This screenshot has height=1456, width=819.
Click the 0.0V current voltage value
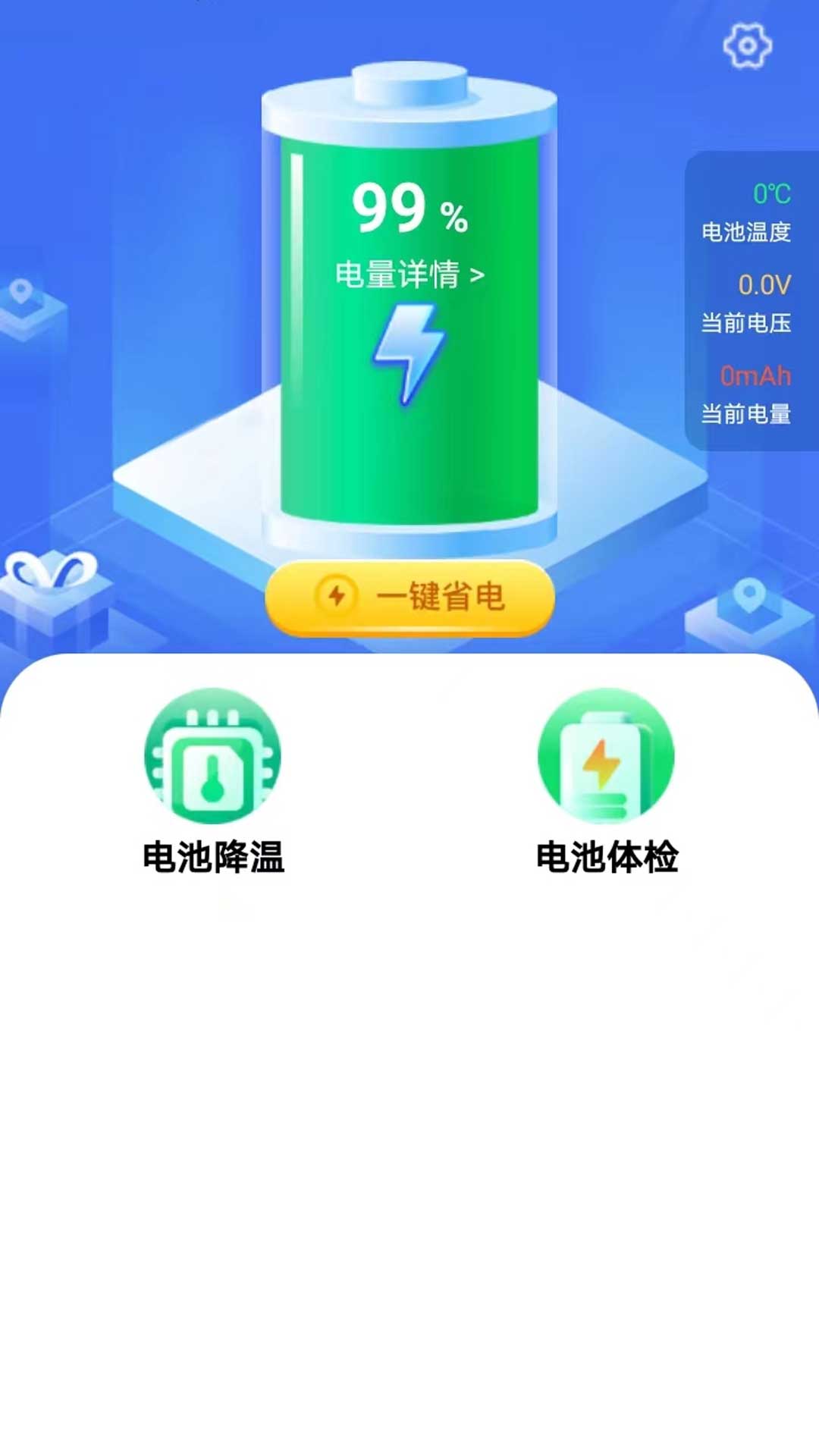(764, 285)
